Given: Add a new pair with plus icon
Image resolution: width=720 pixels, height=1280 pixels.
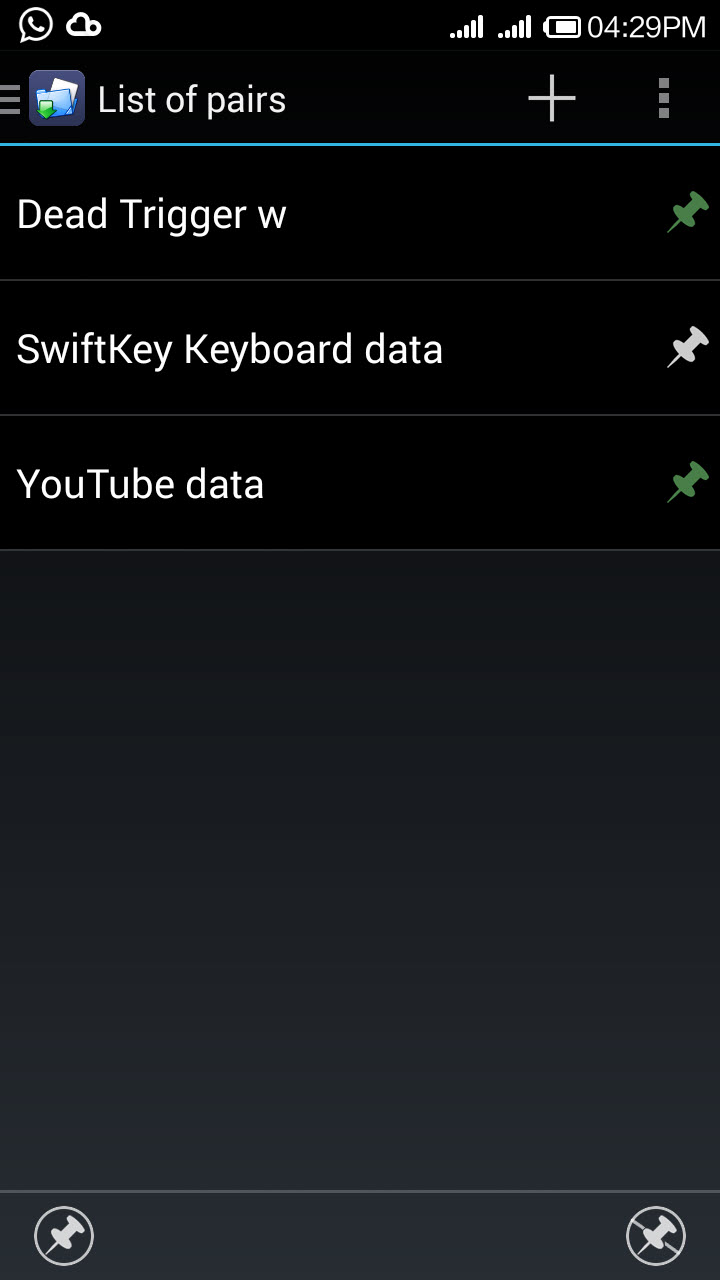Looking at the screenshot, I should click(552, 99).
